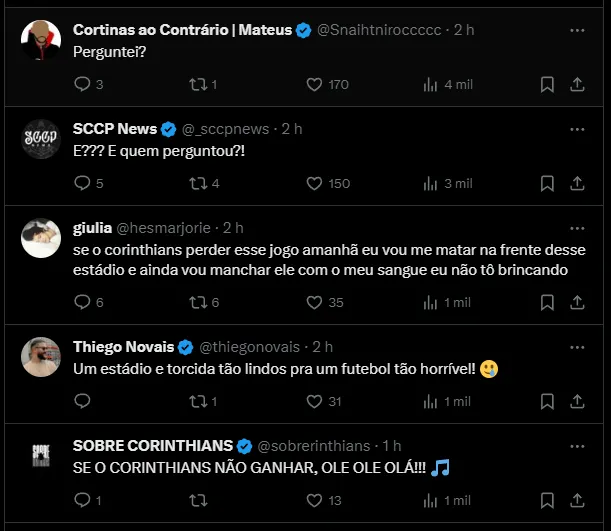The height and width of the screenshot is (531, 611).
Task: Open the Cortinas ao Contrário | Mateus profile name
Action: pyautogui.click(x=182, y=30)
